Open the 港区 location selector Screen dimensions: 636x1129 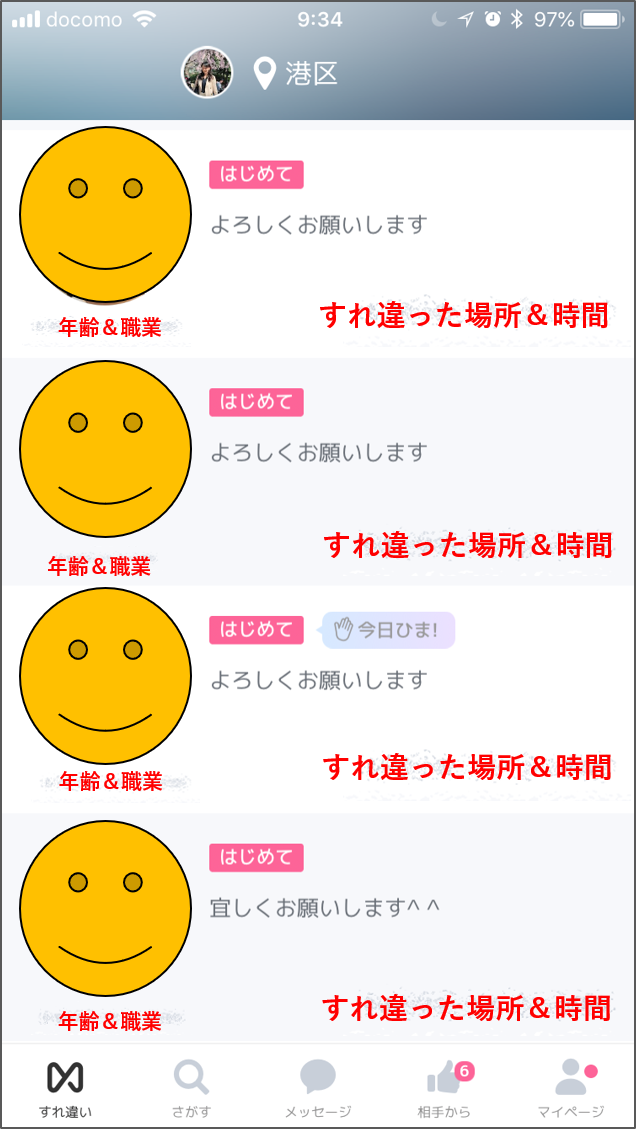coord(297,73)
